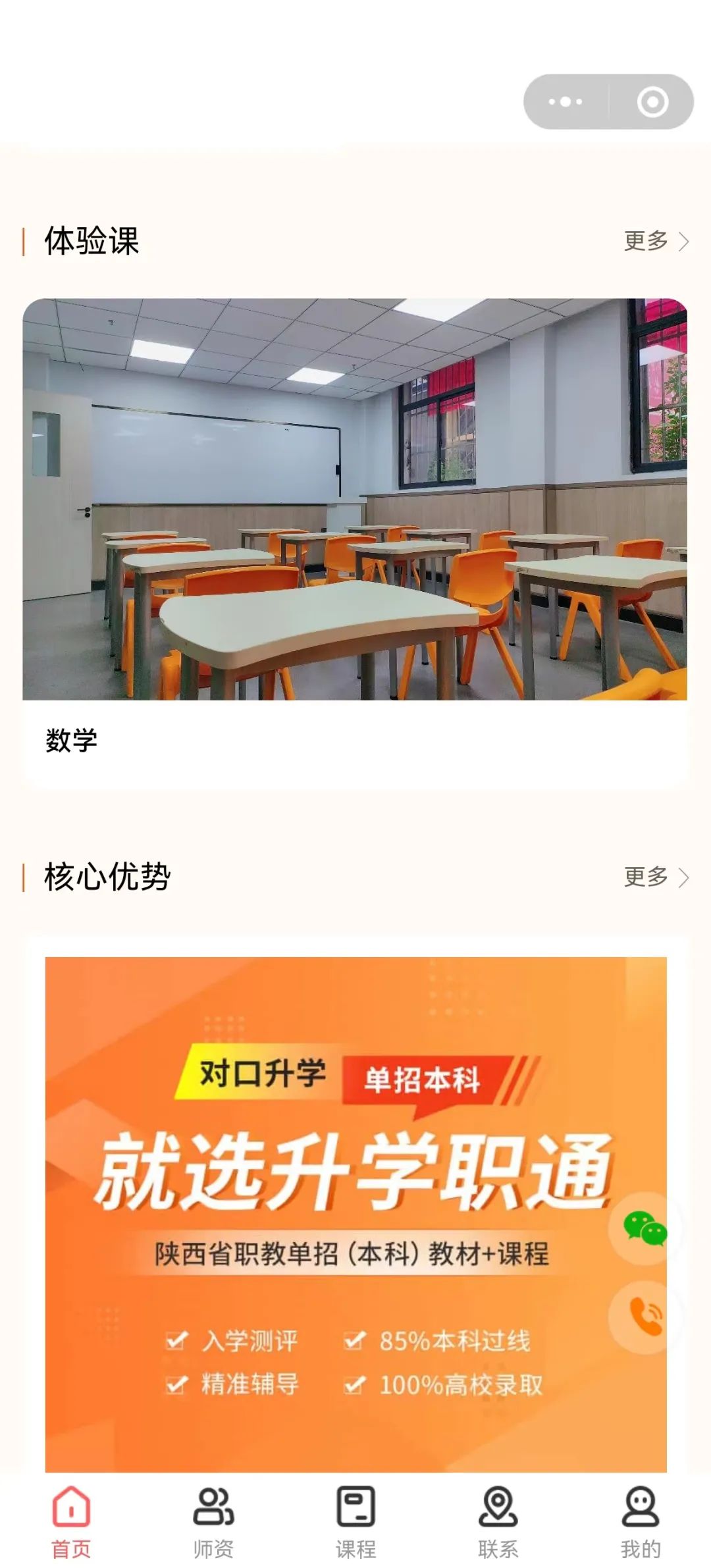Call using the floating phone icon
711x1568 pixels.
point(645,1317)
